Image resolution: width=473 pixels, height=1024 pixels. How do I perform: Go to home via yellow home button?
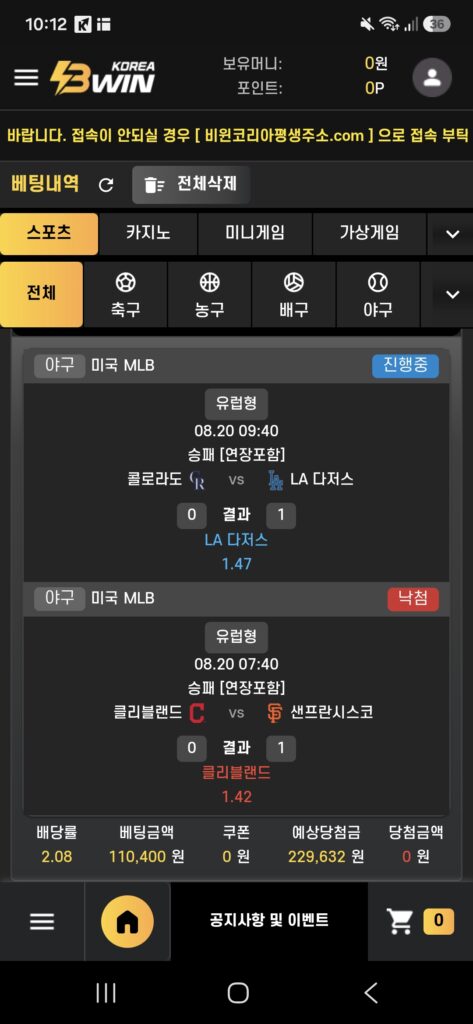tap(127, 921)
